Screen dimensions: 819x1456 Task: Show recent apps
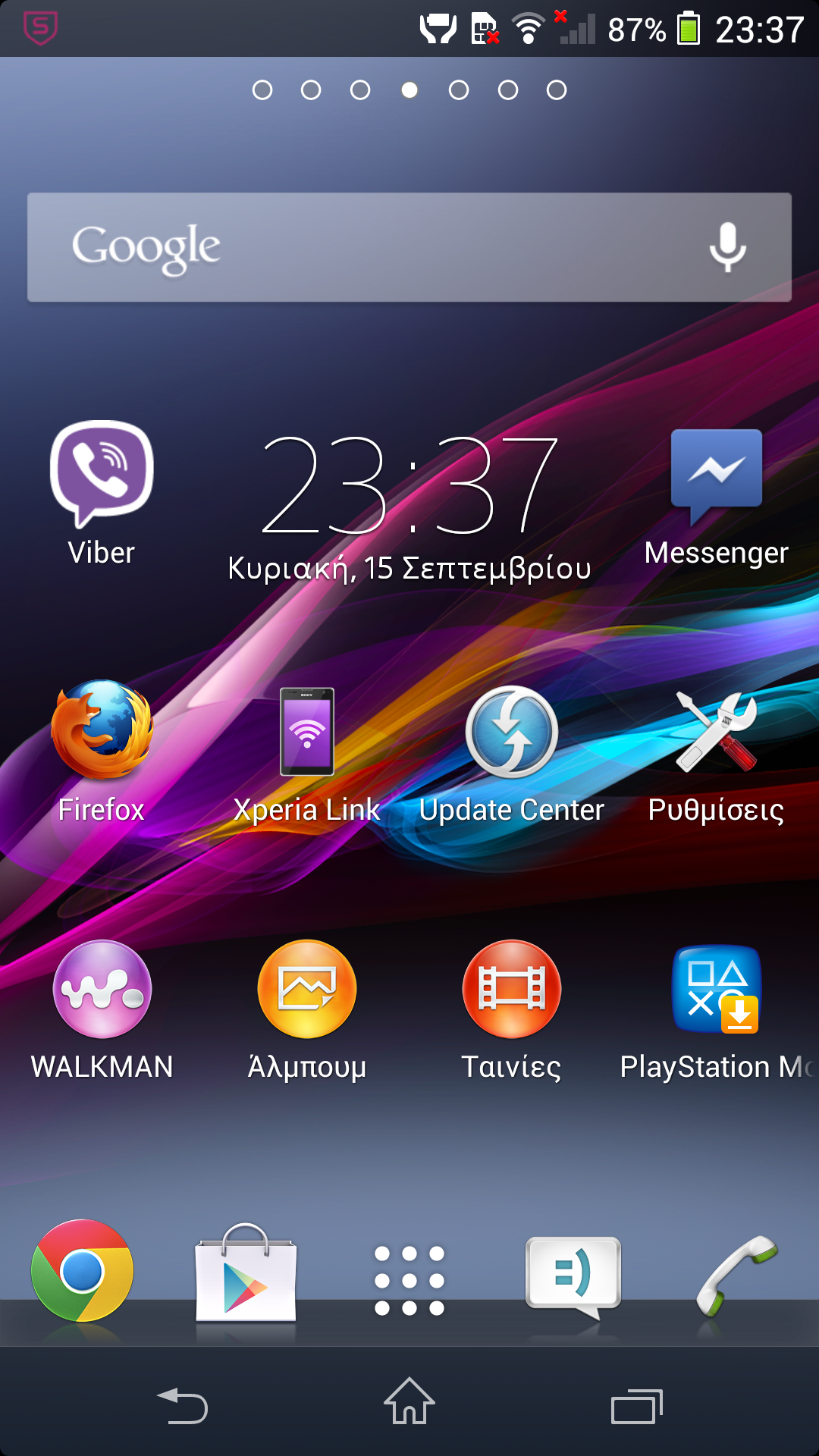tap(635, 1407)
